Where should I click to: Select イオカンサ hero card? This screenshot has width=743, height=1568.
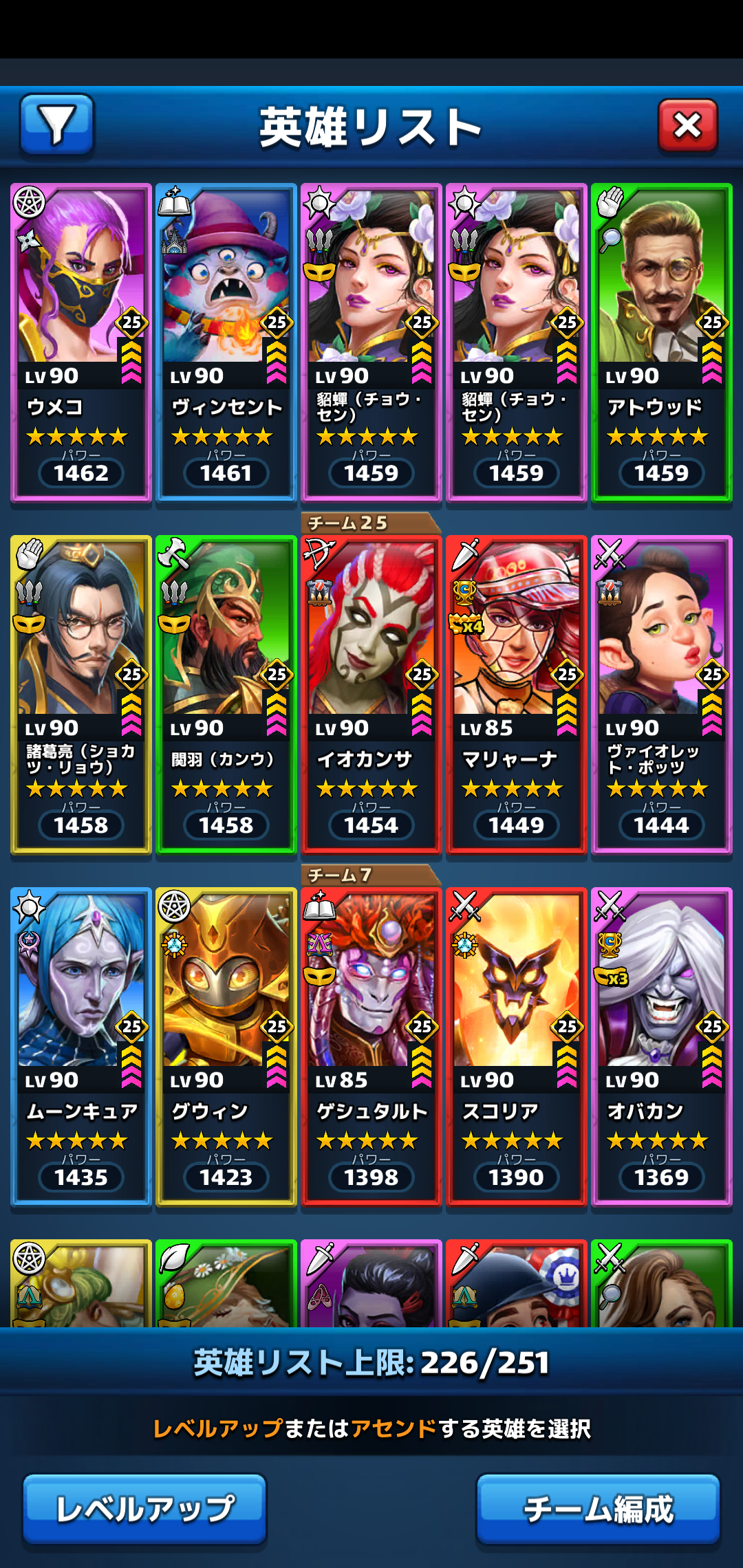[371, 694]
